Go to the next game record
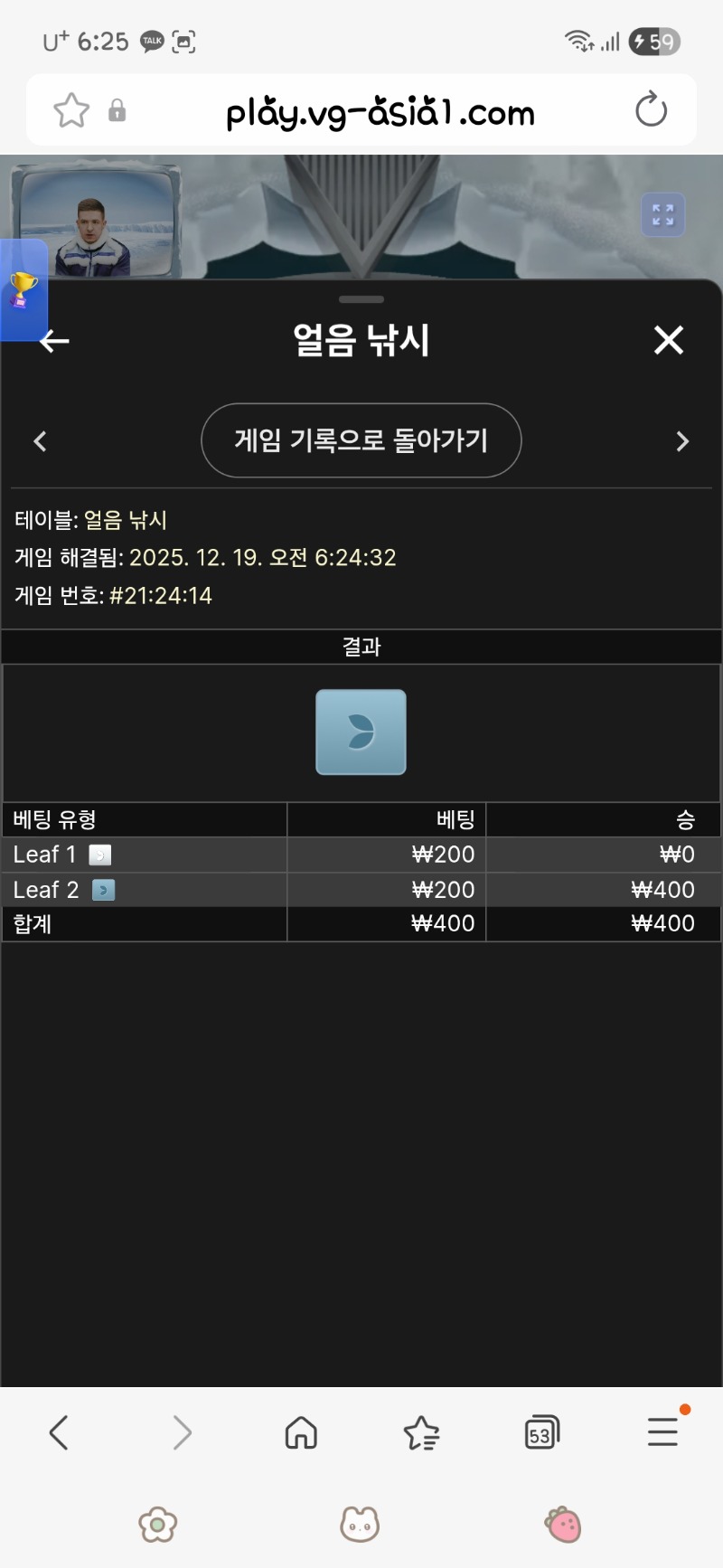 [x=682, y=441]
